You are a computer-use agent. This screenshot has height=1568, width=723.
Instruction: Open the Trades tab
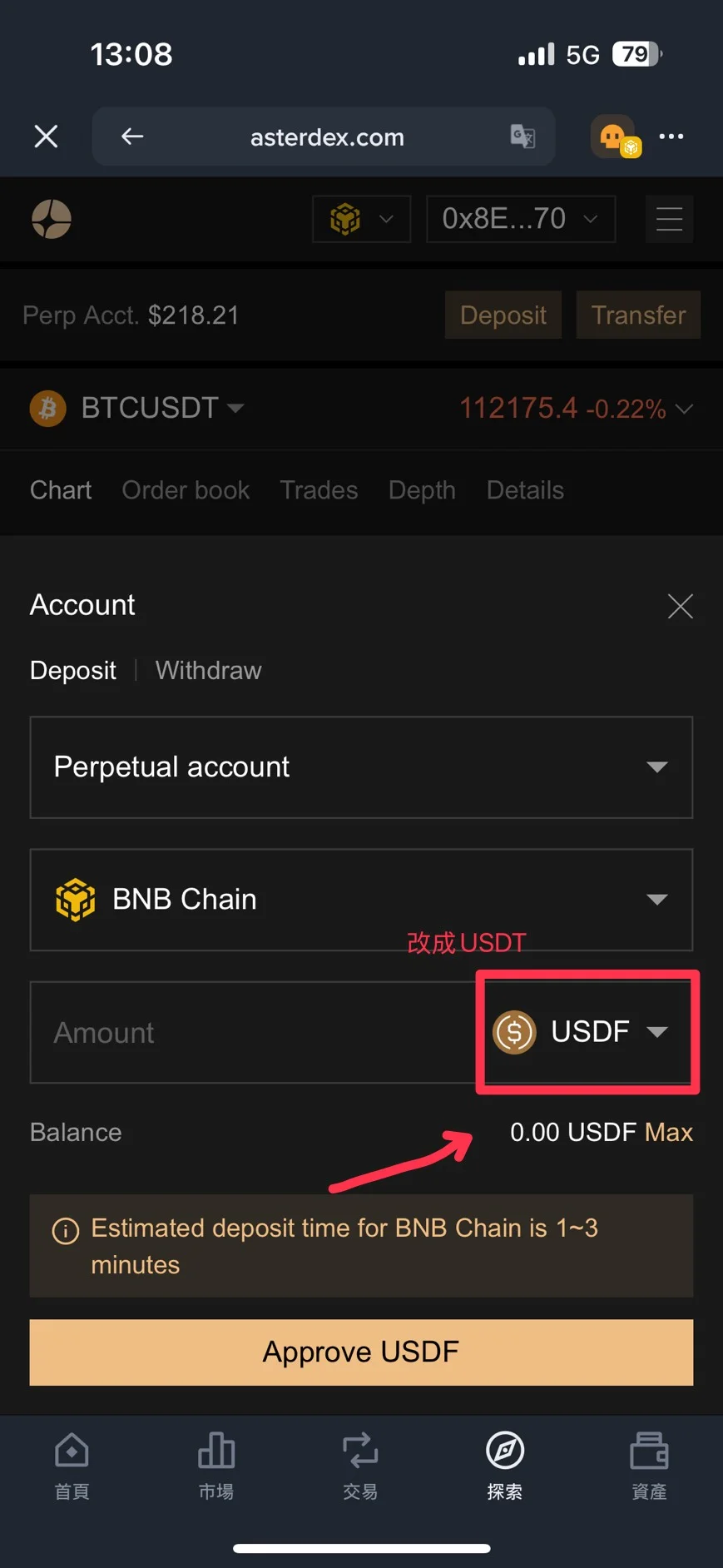319,490
